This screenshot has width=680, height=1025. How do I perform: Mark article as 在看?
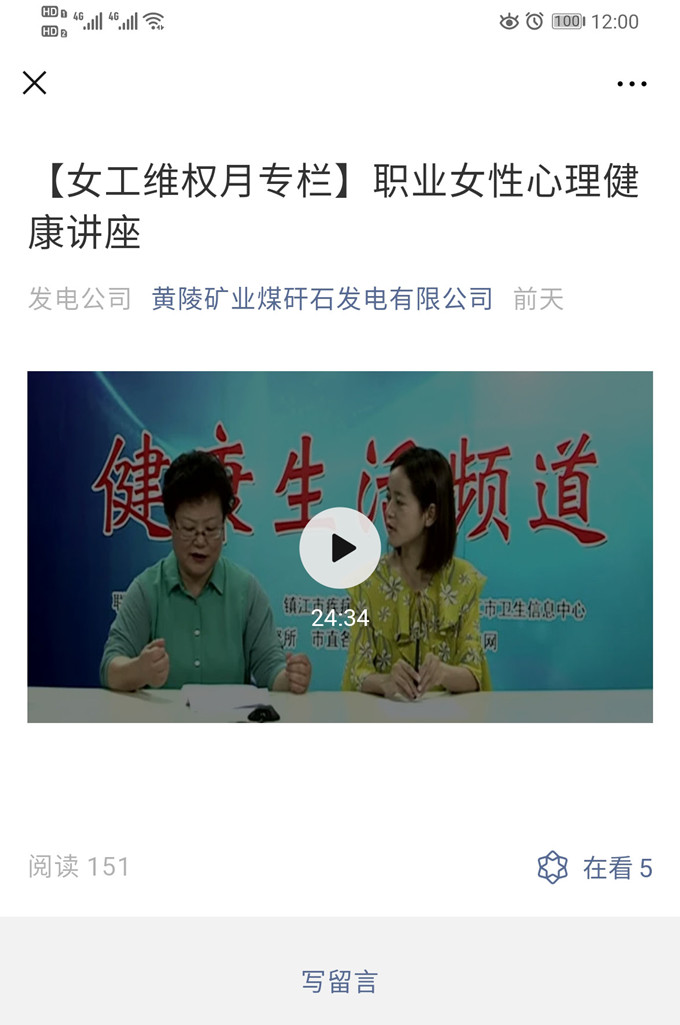click(x=595, y=867)
